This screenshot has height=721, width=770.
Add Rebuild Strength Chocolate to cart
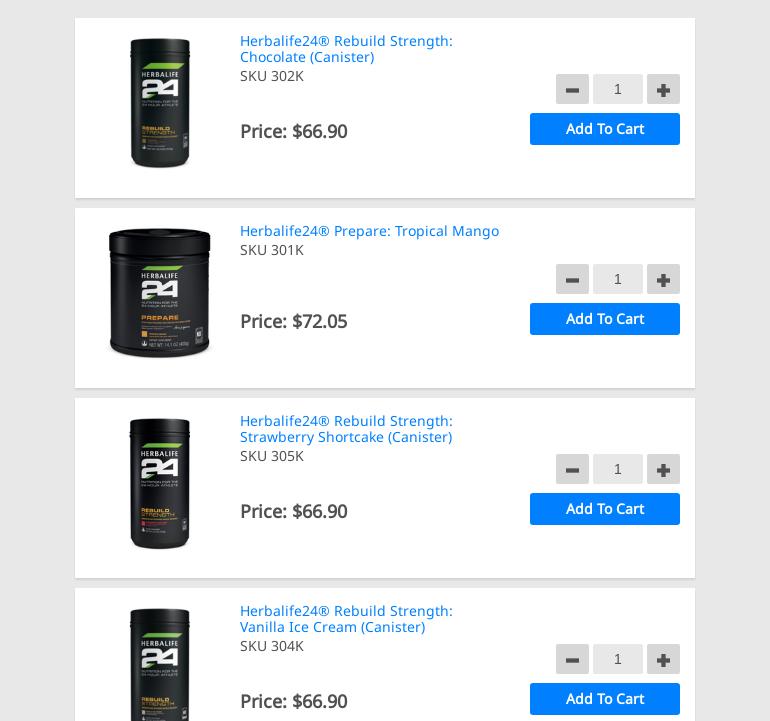click(604, 129)
